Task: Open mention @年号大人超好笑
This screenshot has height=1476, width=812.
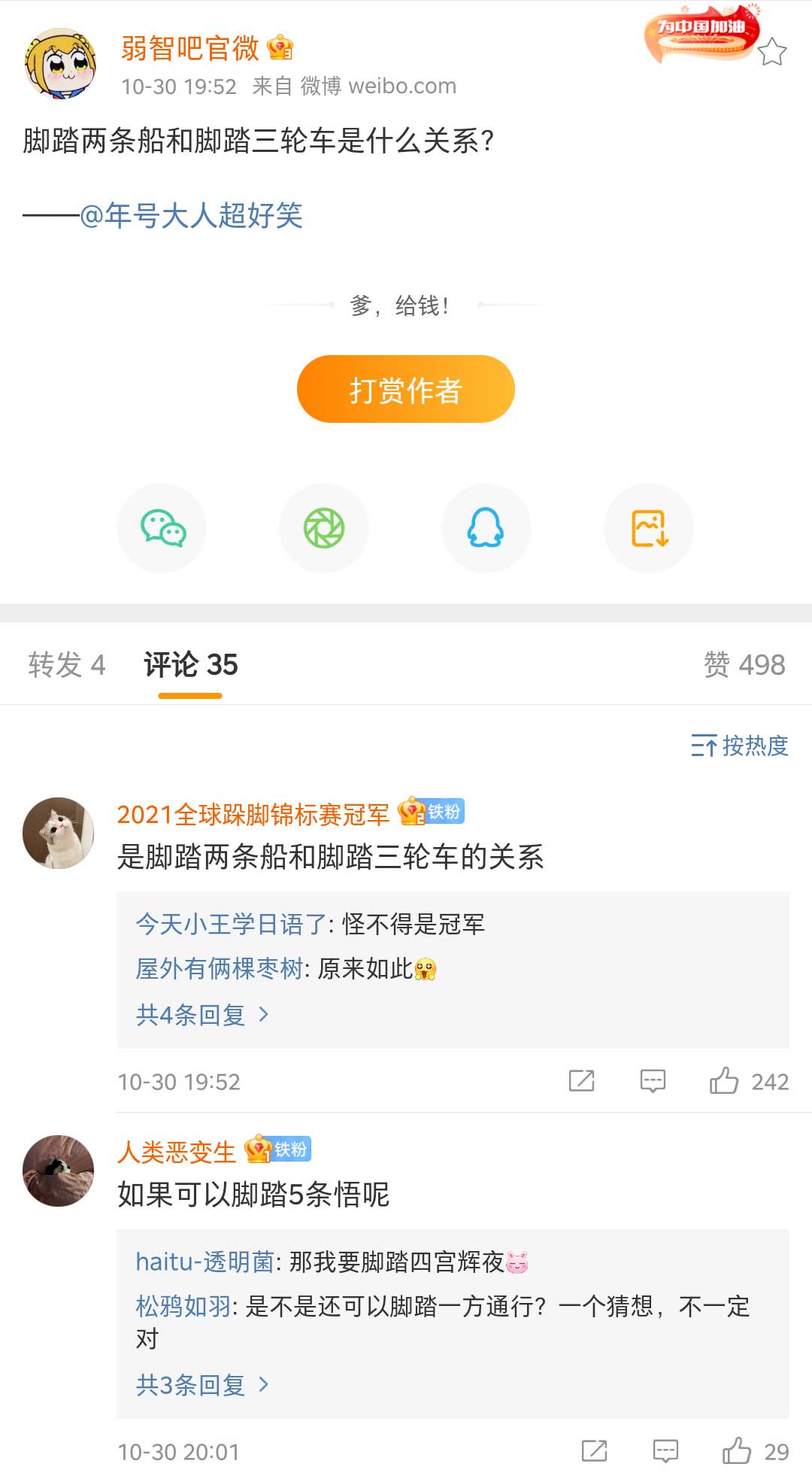Action: click(192, 216)
